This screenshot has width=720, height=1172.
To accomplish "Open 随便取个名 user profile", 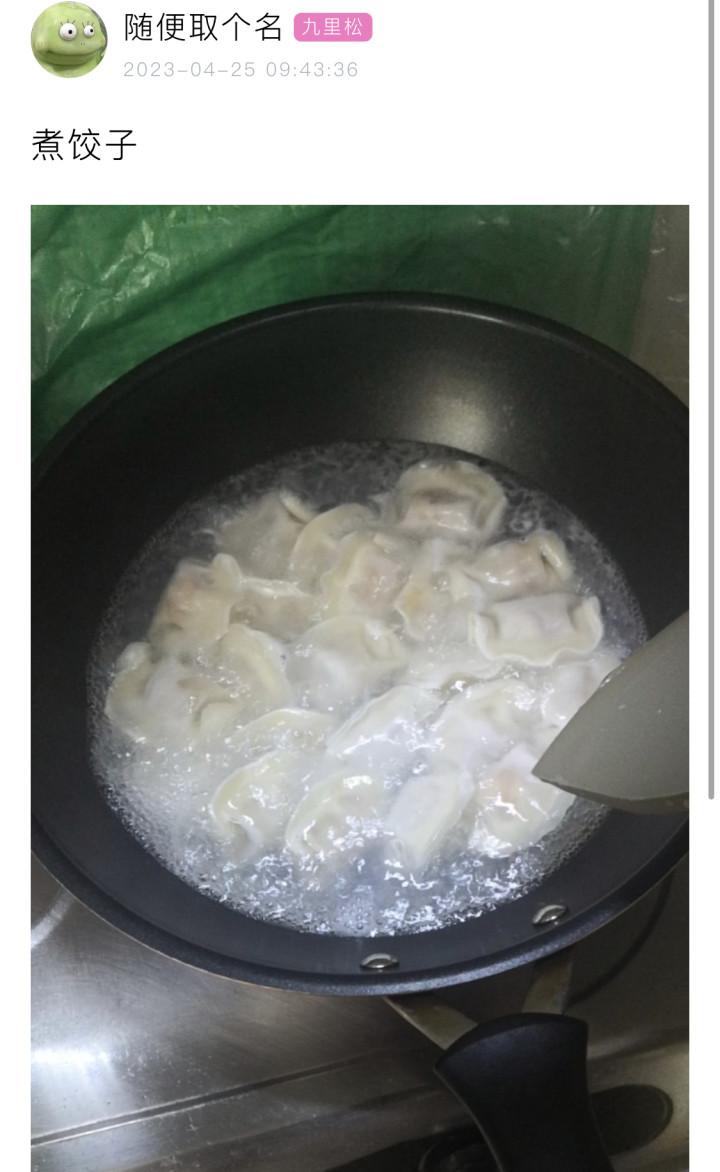I will (203, 27).
